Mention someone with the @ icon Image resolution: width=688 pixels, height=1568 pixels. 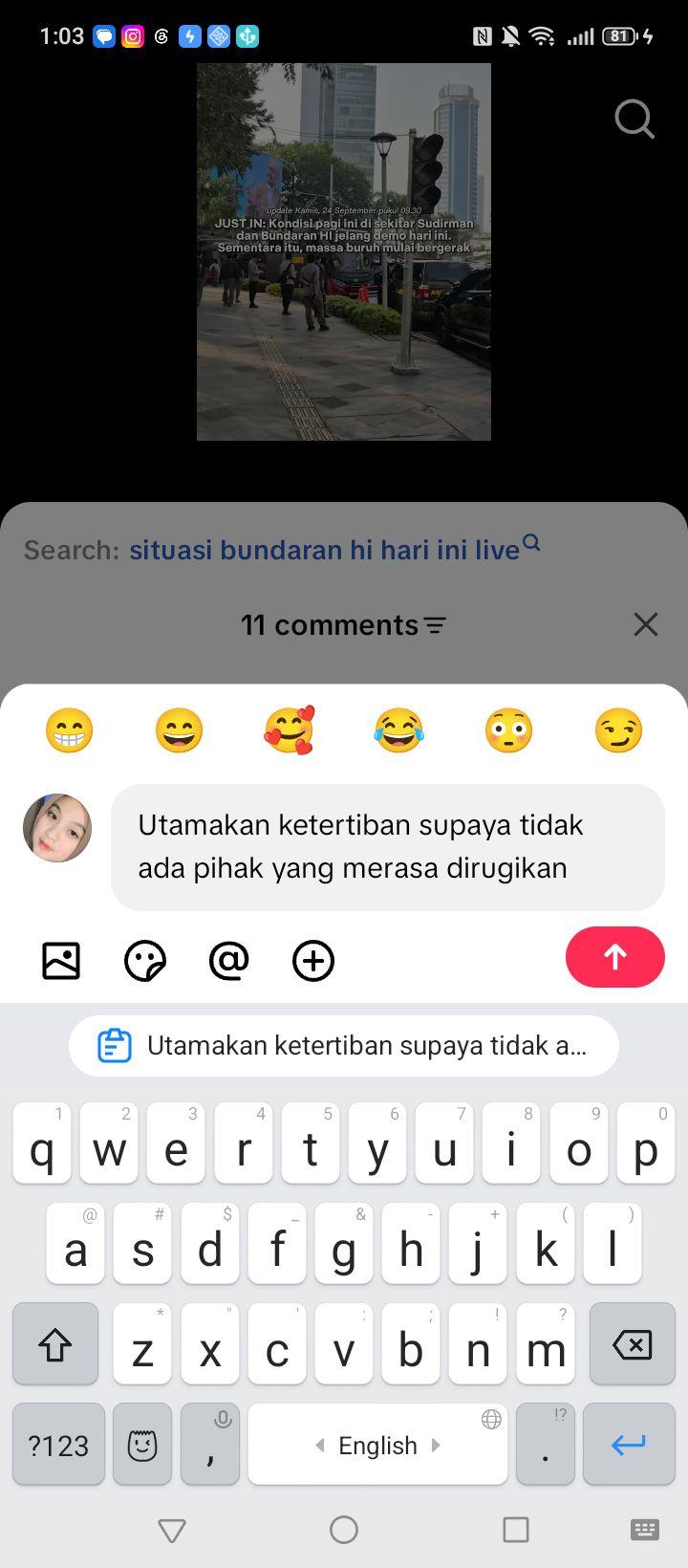click(x=229, y=960)
